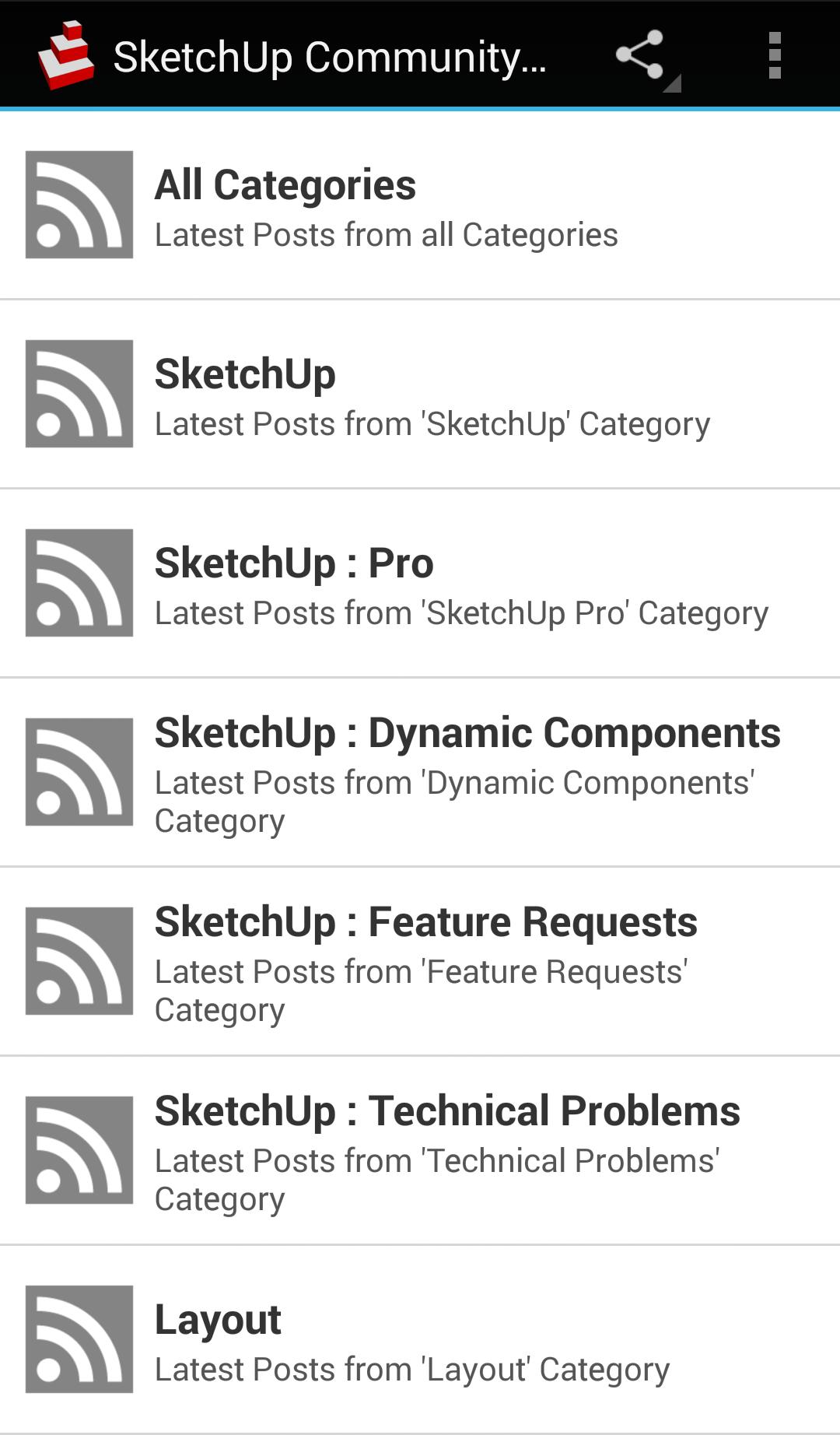This screenshot has width=840, height=1435.
Task: Tap the RSS icon for Technical Problems
Action: click(79, 1153)
